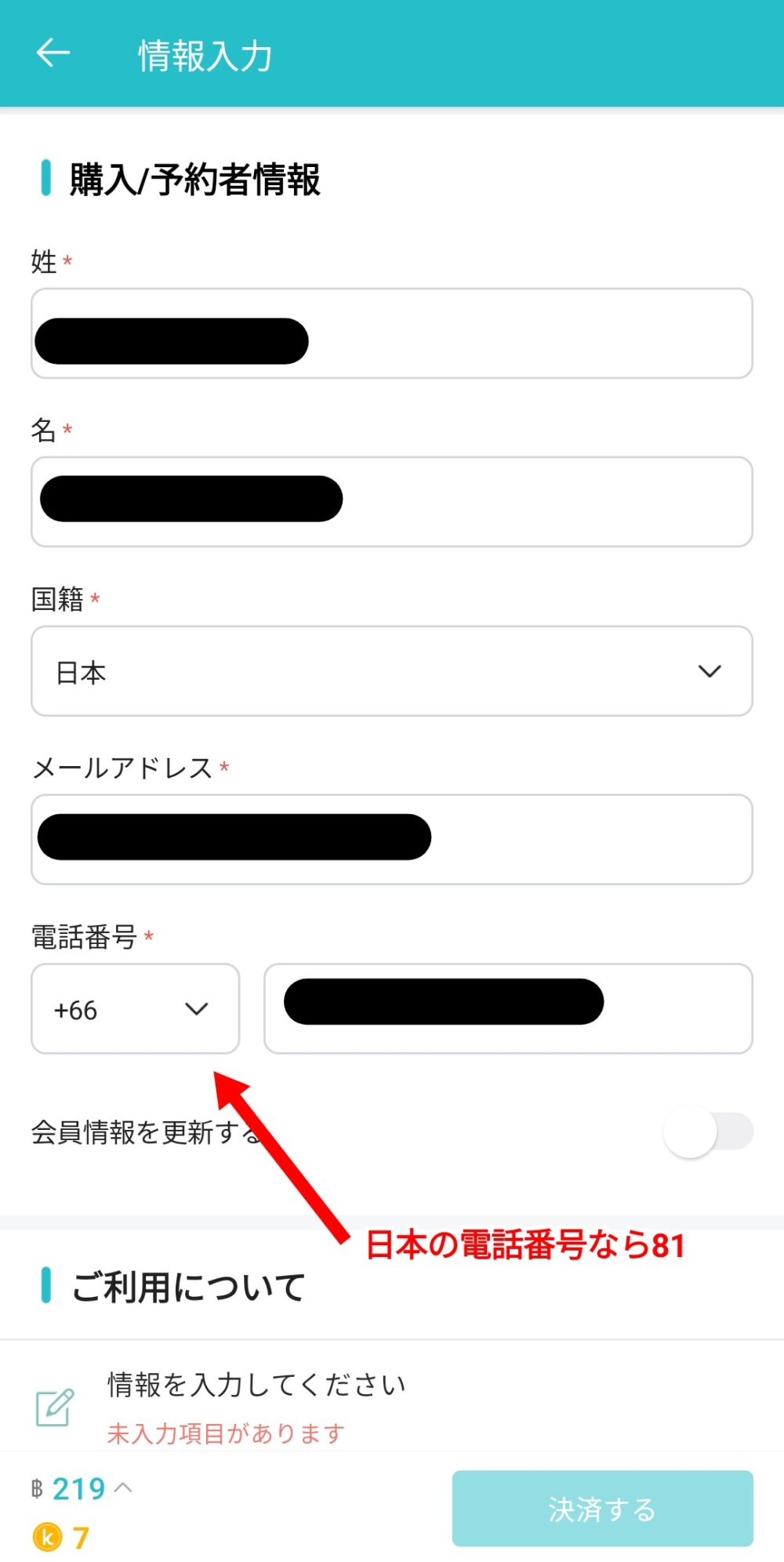This screenshot has height=1562, width=784.
Task: Expand the ฿219 price details
Action: (82, 1488)
